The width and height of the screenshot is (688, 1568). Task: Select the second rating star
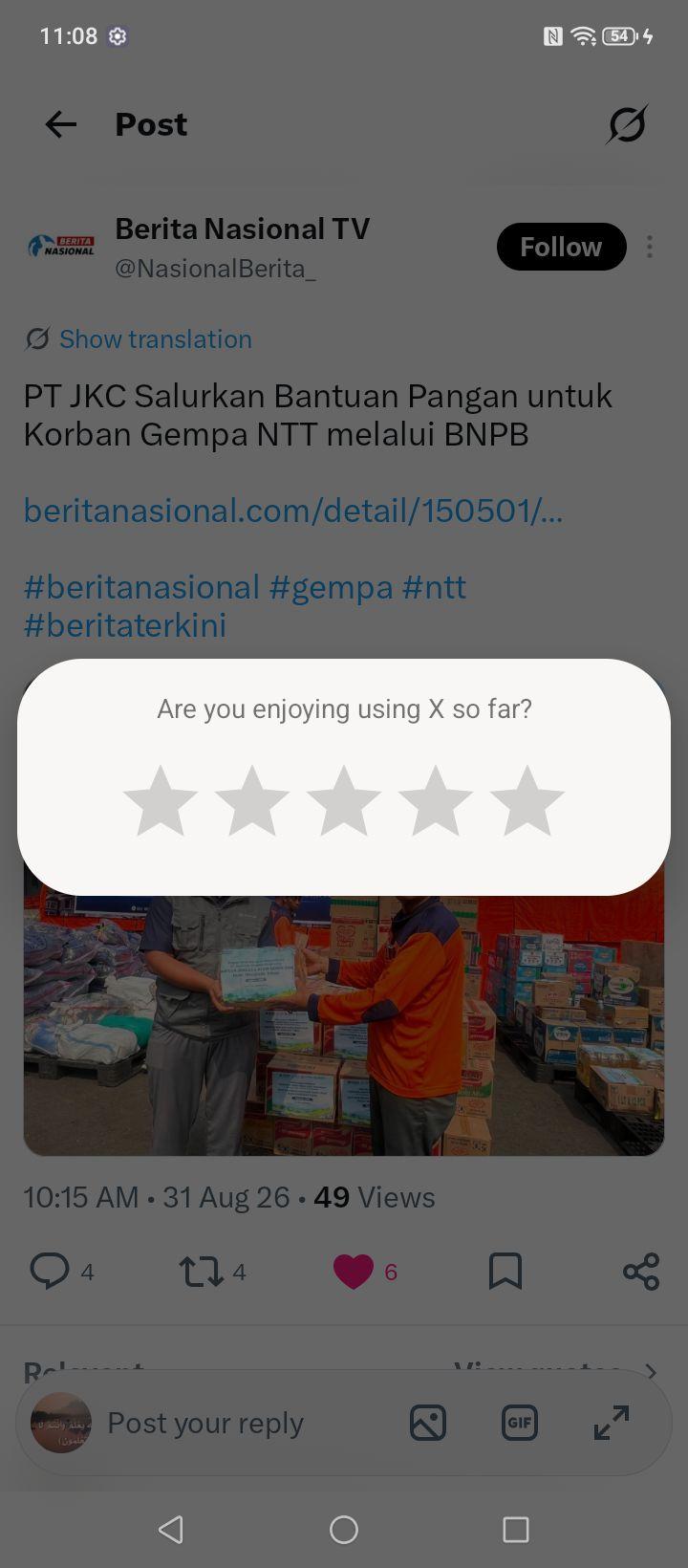click(252, 800)
